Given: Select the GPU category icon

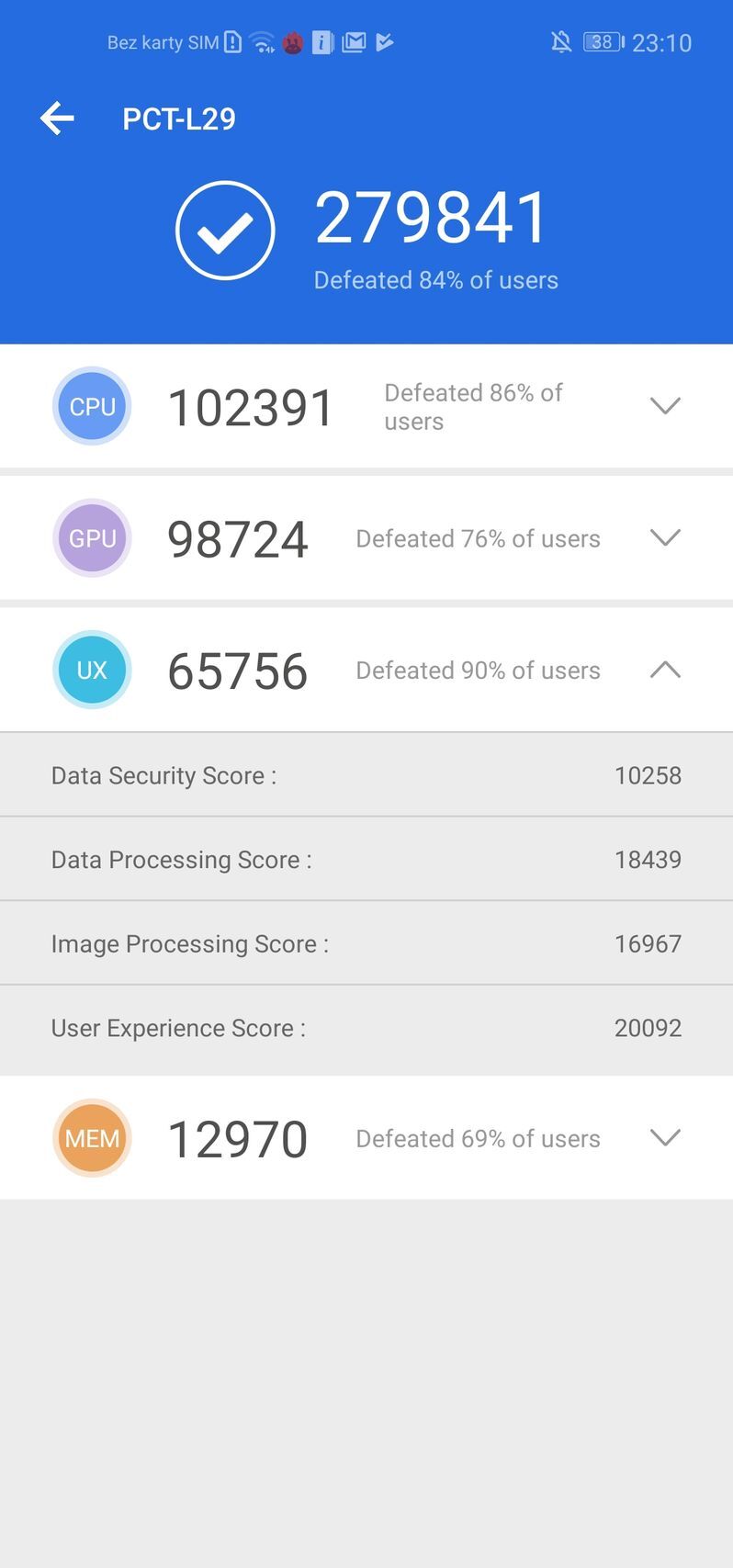Looking at the screenshot, I should [92, 538].
